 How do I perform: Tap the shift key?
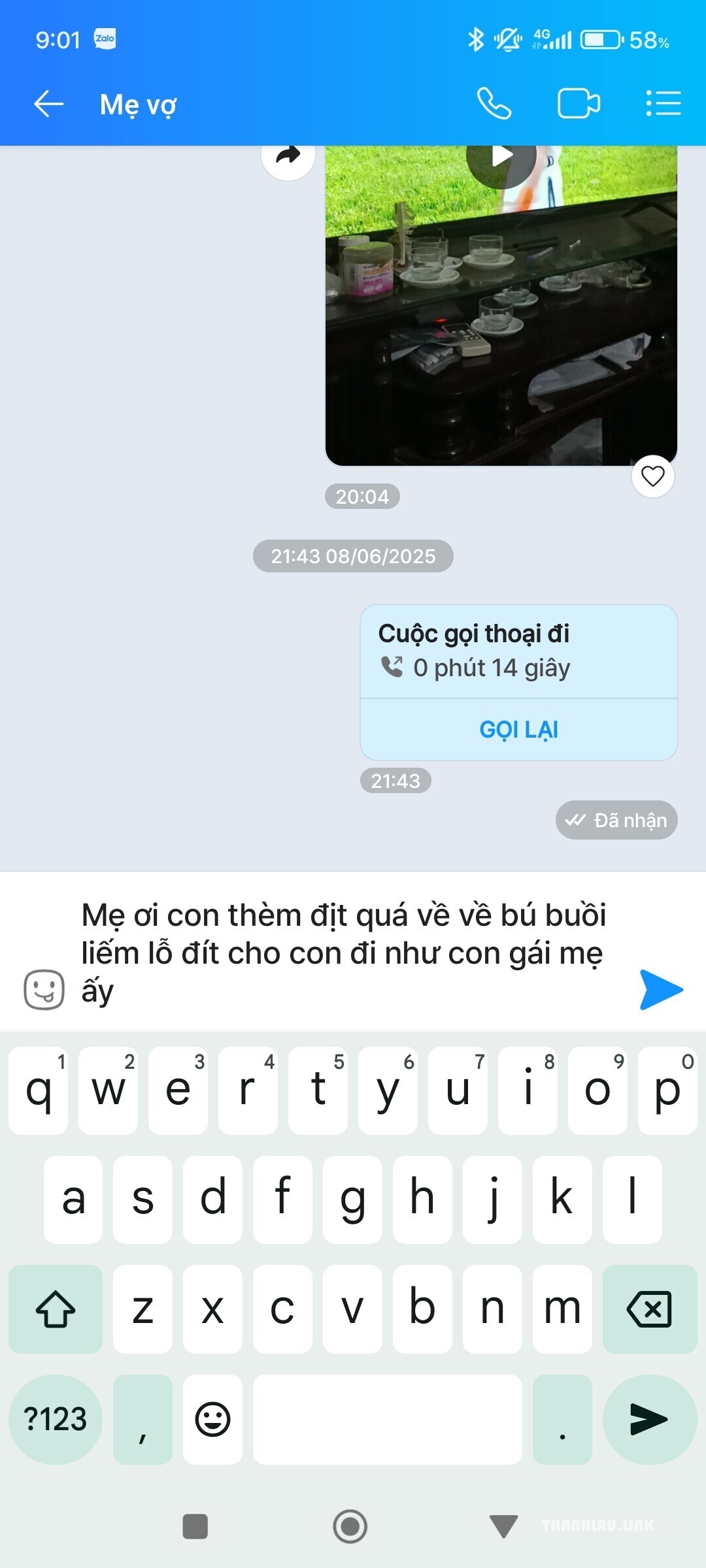click(56, 1309)
